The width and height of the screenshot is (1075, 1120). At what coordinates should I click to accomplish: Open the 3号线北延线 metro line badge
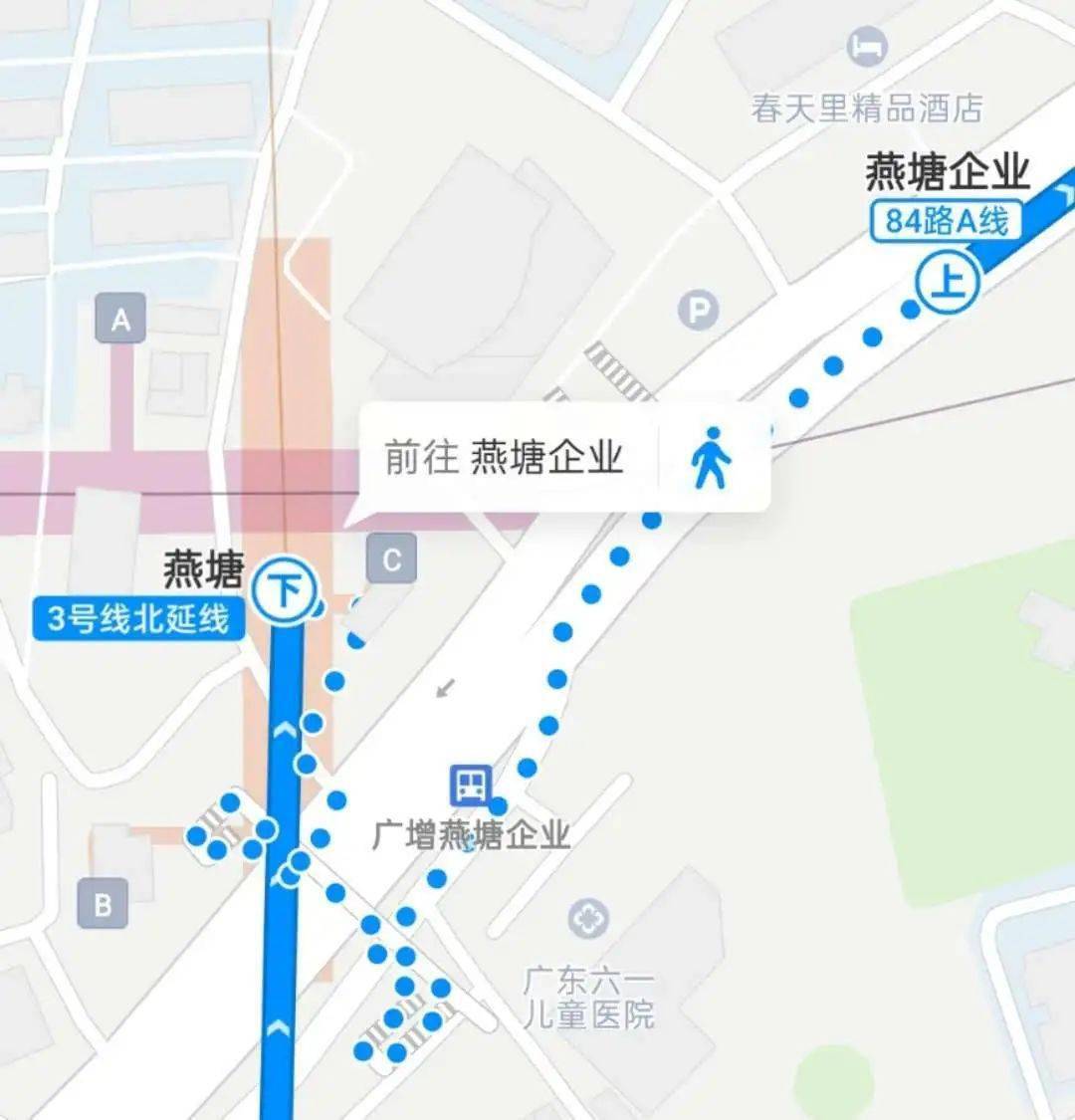coord(138,617)
